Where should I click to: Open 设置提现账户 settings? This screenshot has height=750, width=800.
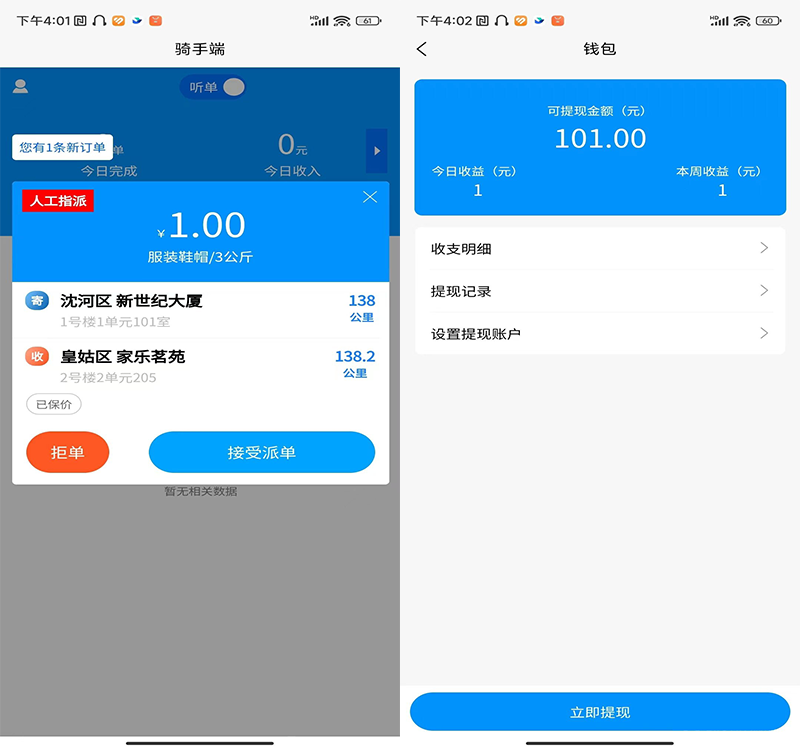click(x=599, y=333)
